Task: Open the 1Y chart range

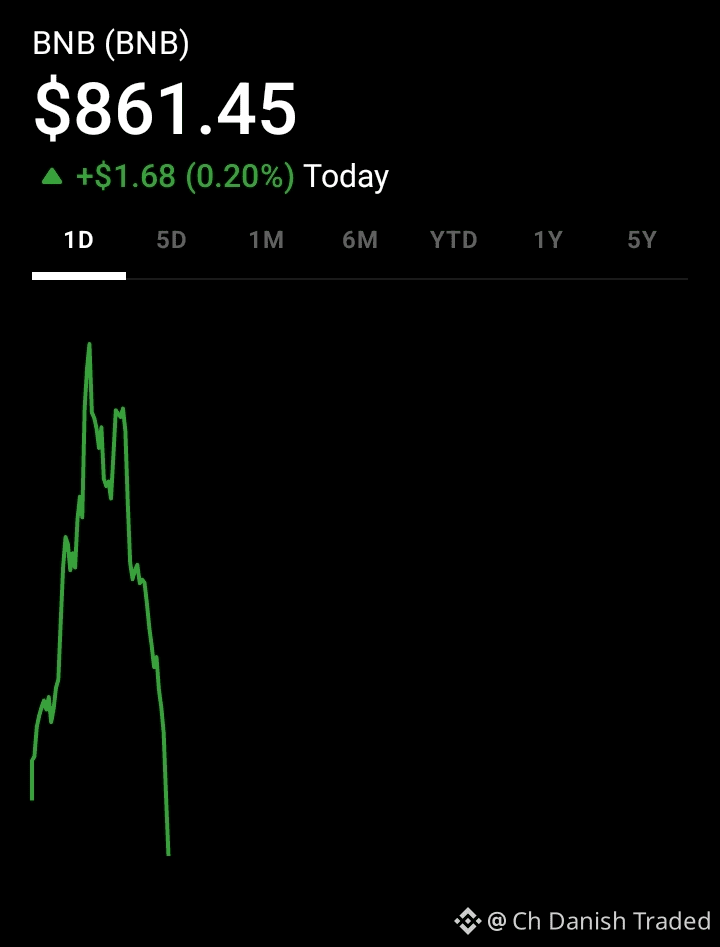Action: pyautogui.click(x=548, y=241)
